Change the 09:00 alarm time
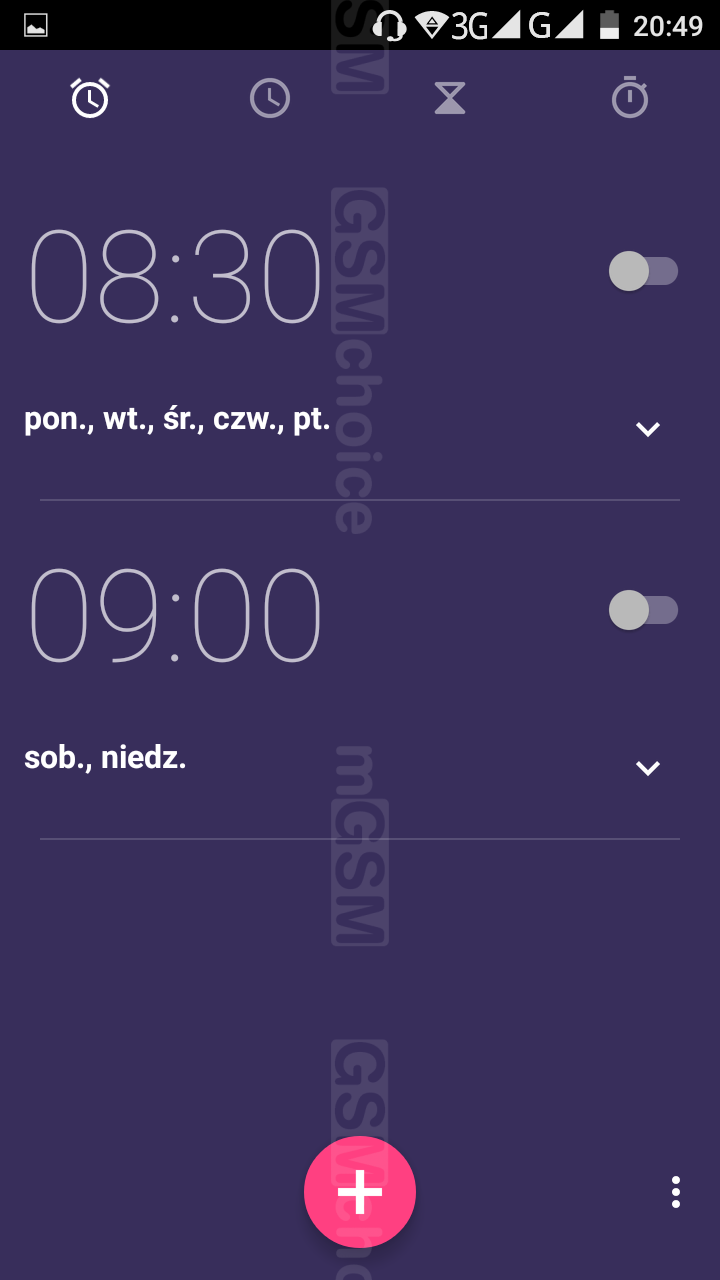The height and width of the screenshot is (1280, 720). pyautogui.click(x=176, y=616)
